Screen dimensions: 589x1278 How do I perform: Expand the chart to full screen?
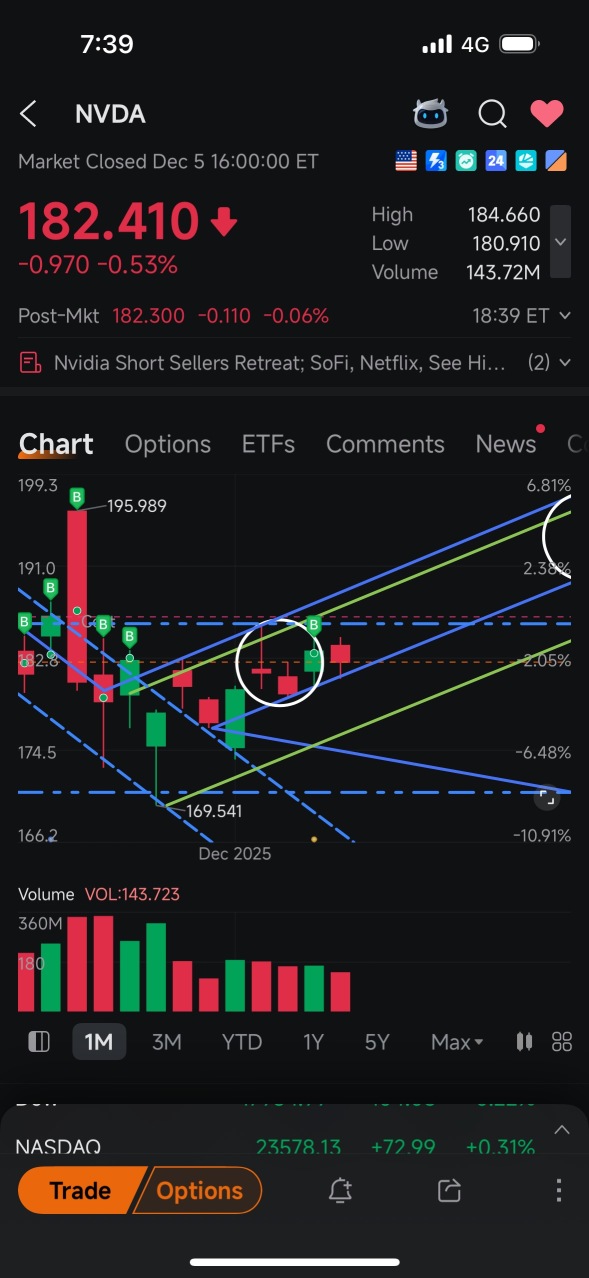coord(546,798)
